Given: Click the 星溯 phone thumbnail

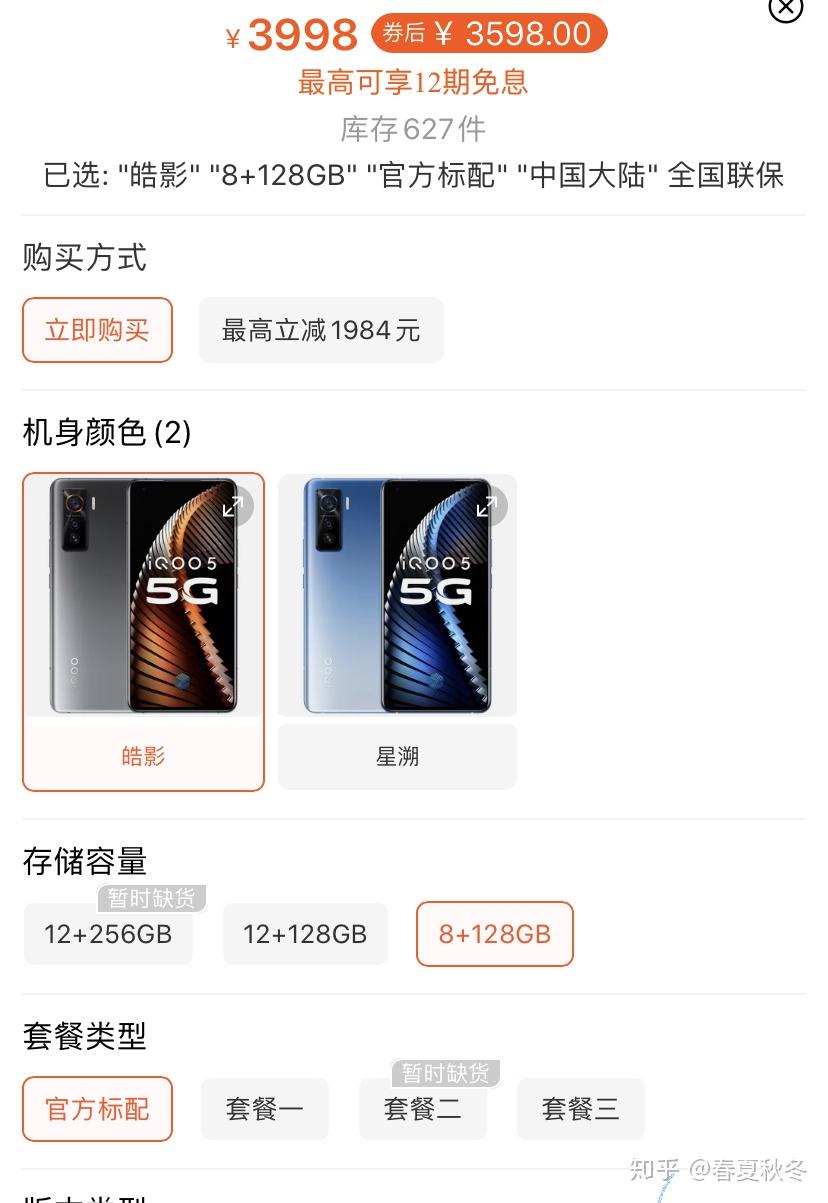Looking at the screenshot, I should click(x=397, y=597).
